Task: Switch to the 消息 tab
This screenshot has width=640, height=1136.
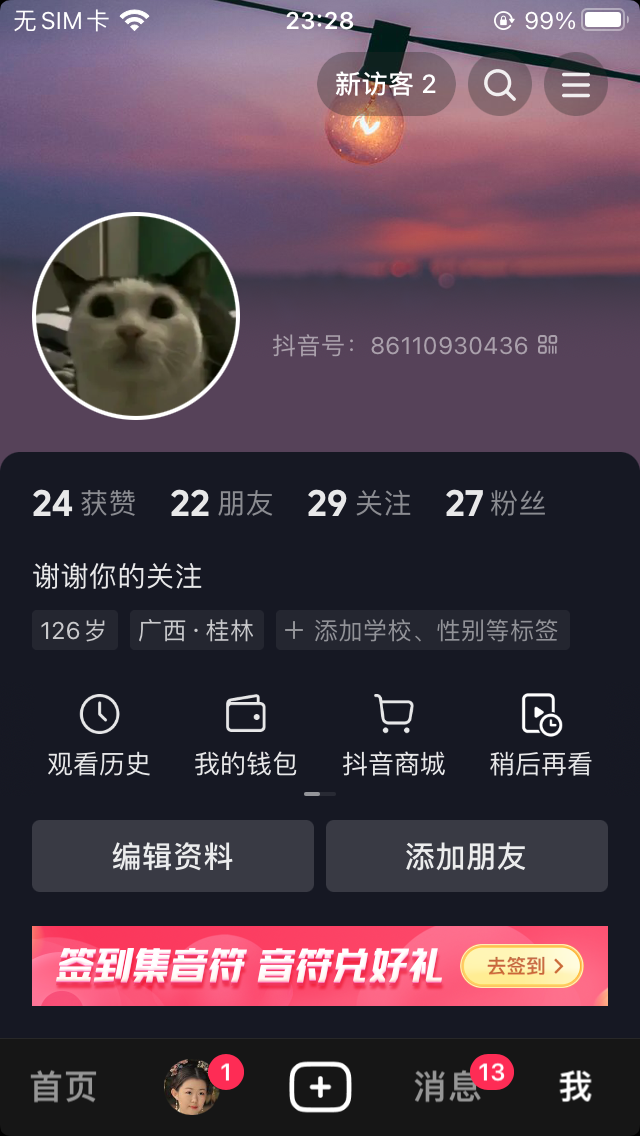Action: click(447, 1087)
